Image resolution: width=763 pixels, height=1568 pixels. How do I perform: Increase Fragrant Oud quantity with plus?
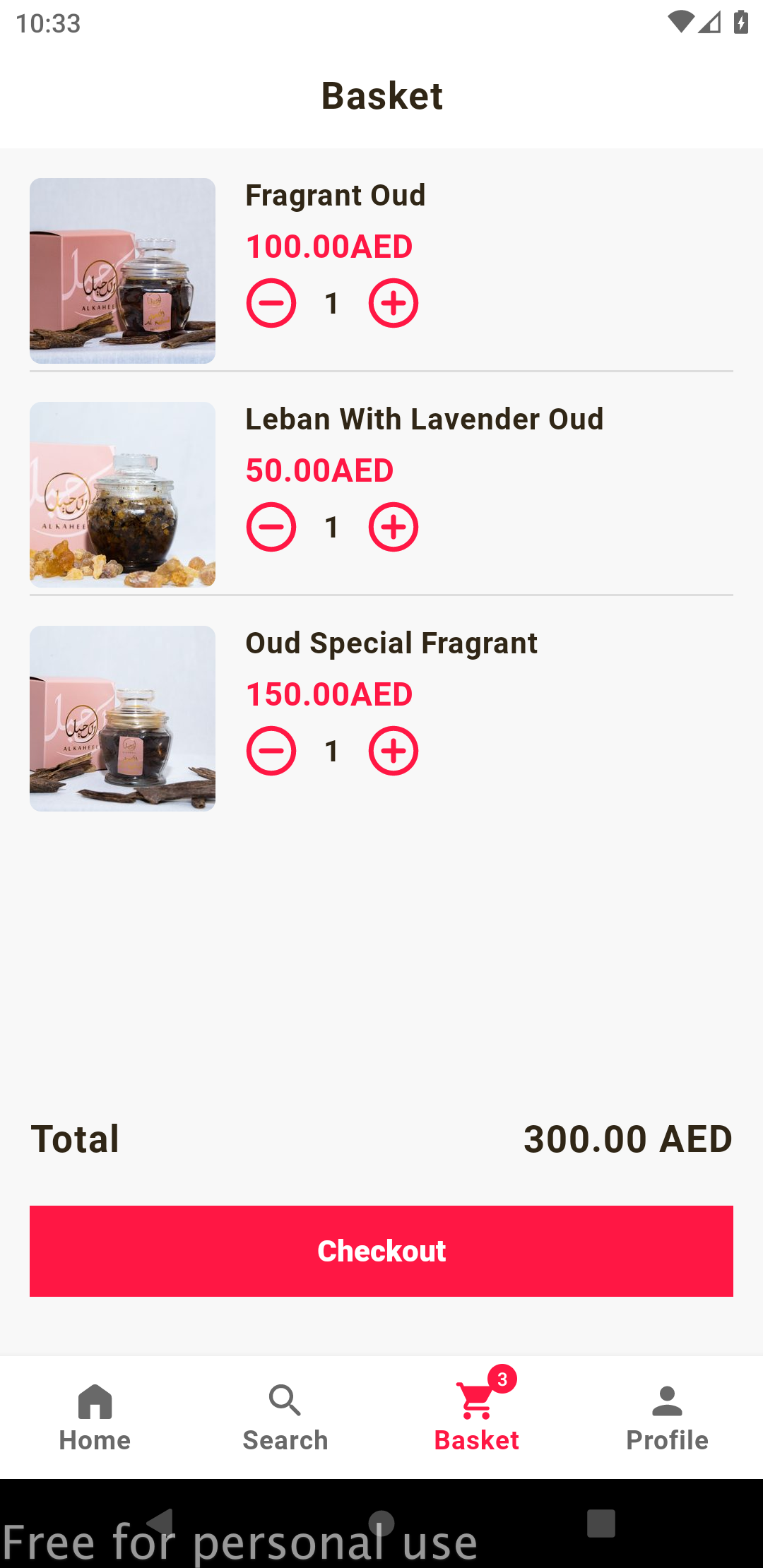tap(394, 303)
